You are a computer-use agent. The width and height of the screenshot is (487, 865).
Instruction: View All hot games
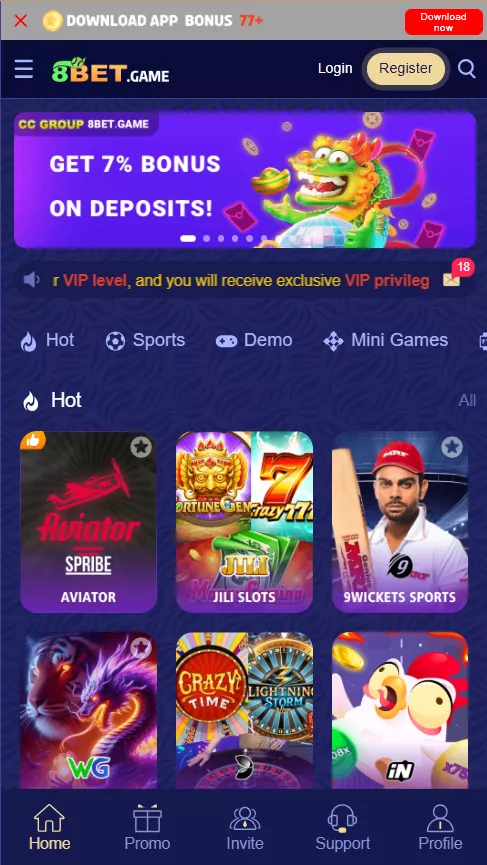[467, 401]
